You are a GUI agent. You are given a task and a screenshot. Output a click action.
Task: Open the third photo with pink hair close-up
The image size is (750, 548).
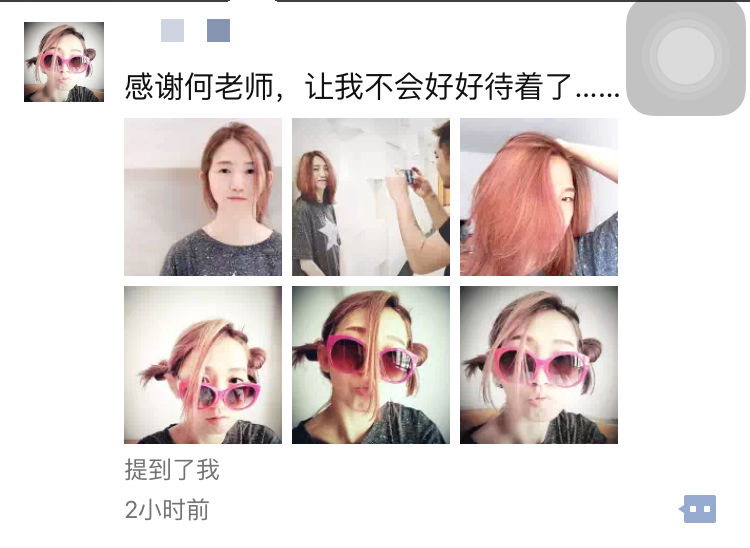(539, 197)
